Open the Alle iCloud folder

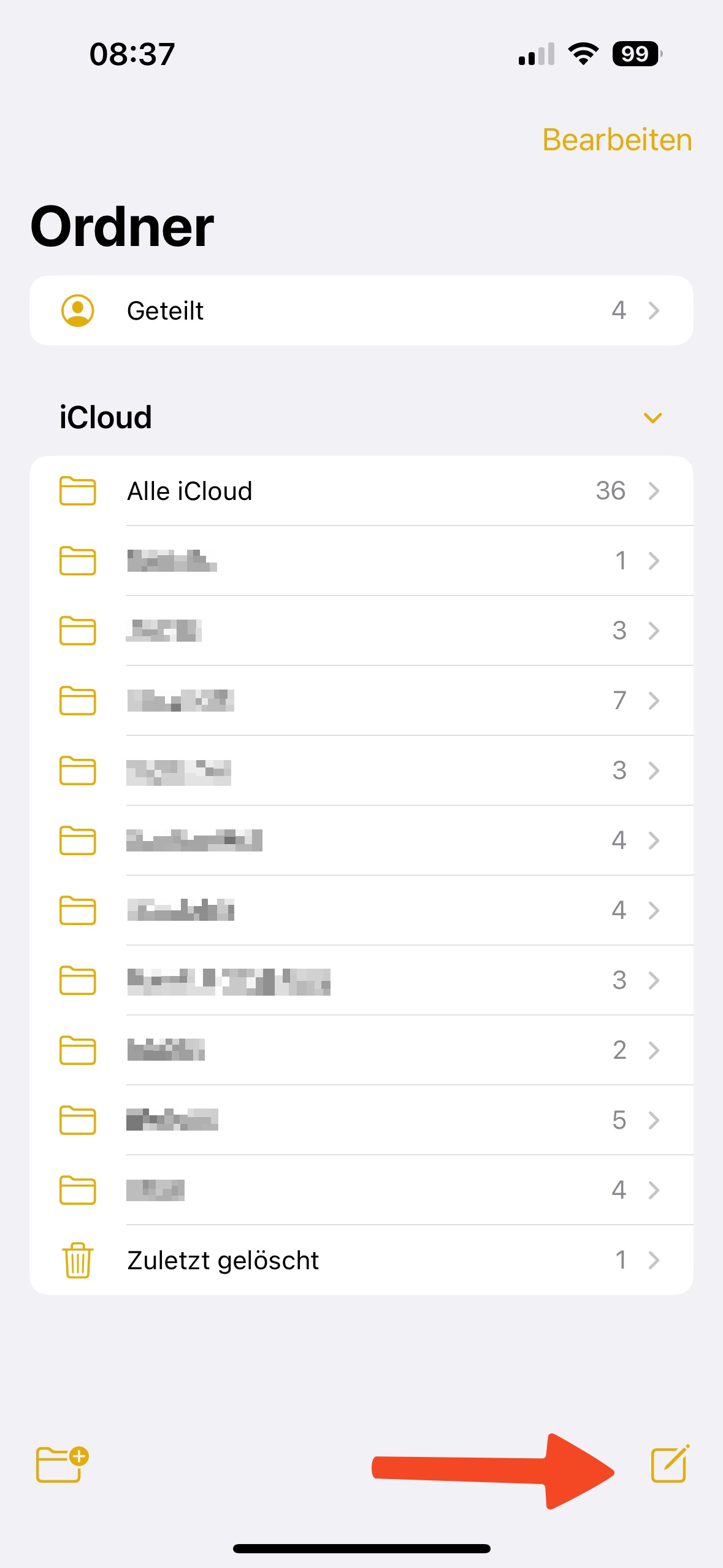point(361,491)
